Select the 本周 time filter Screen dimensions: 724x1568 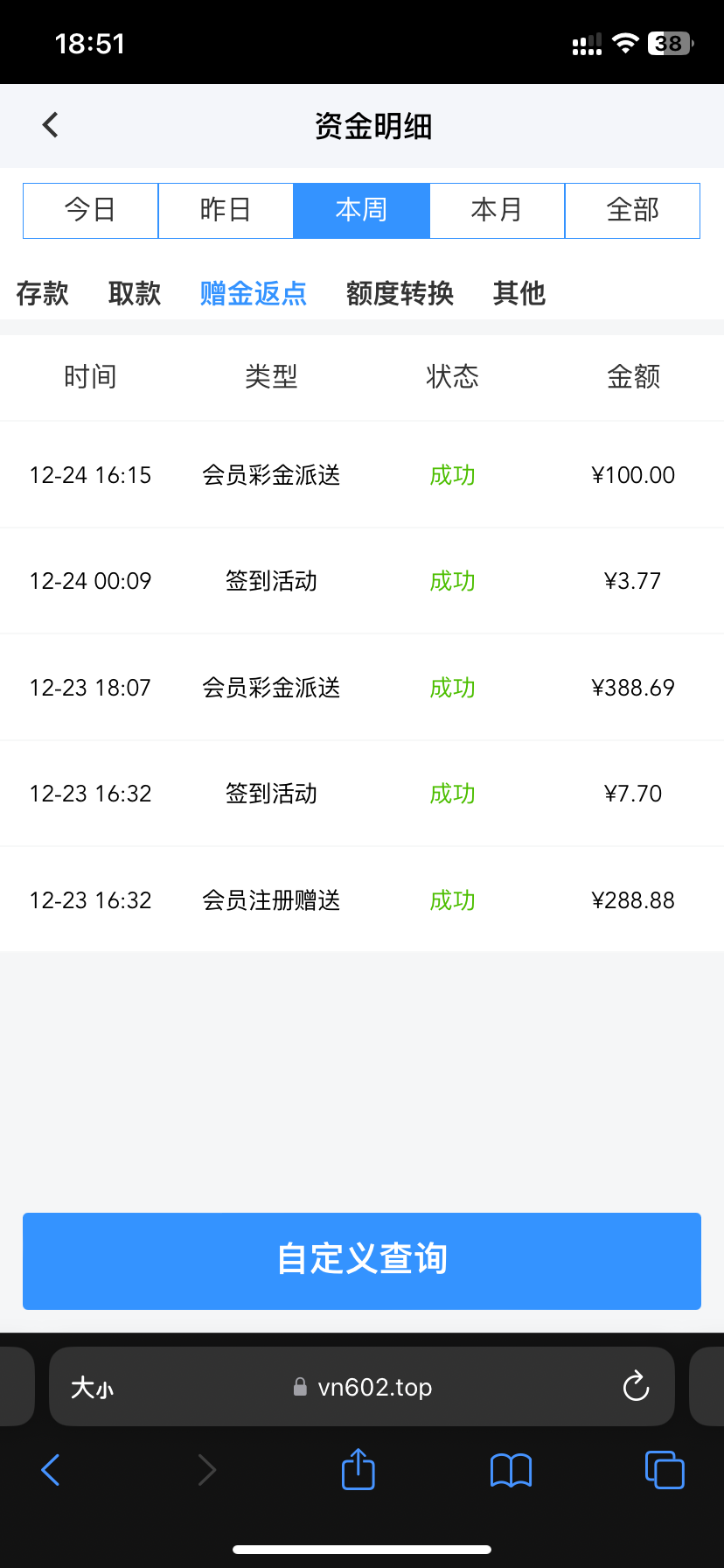click(x=361, y=210)
